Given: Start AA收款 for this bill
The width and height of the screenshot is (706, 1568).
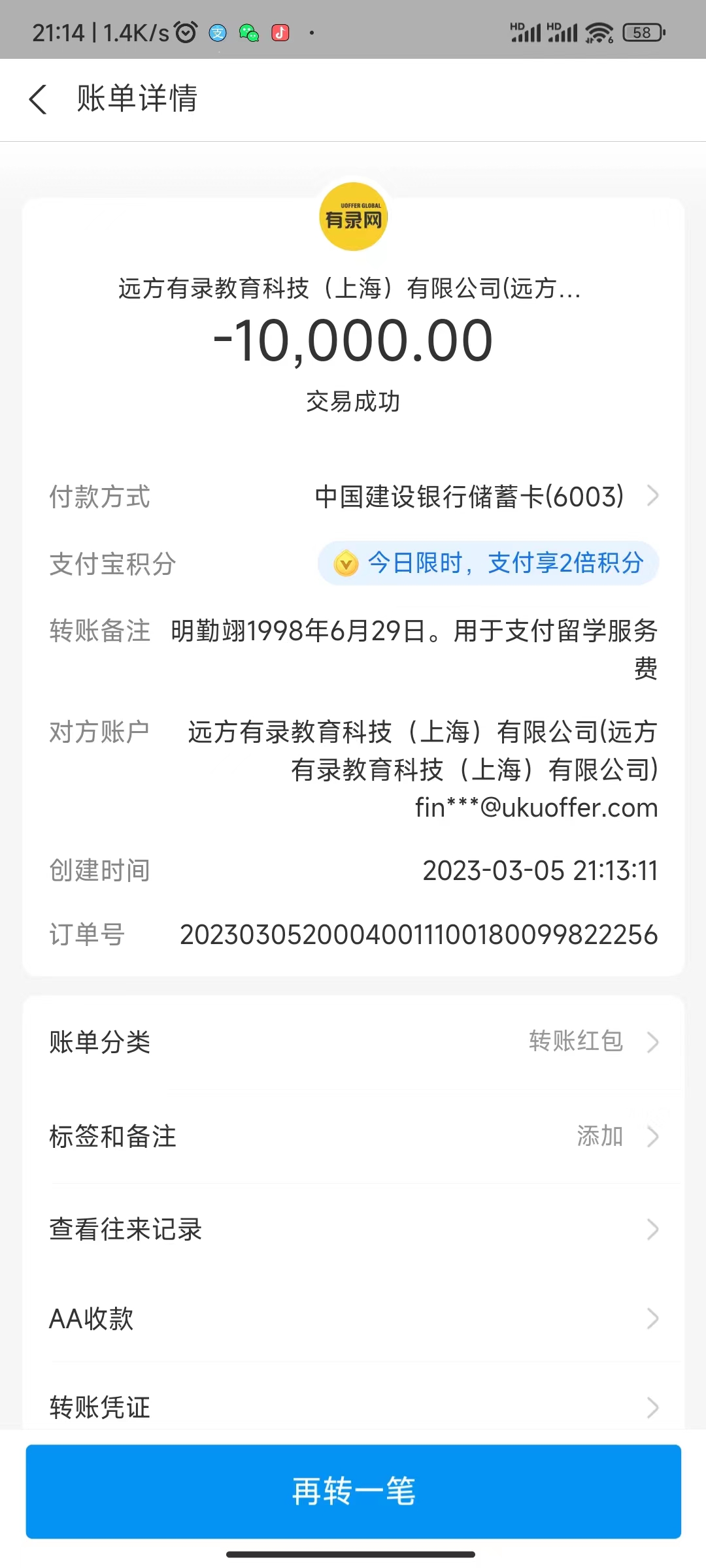Looking at the screenshot, I should (353, 1318).
